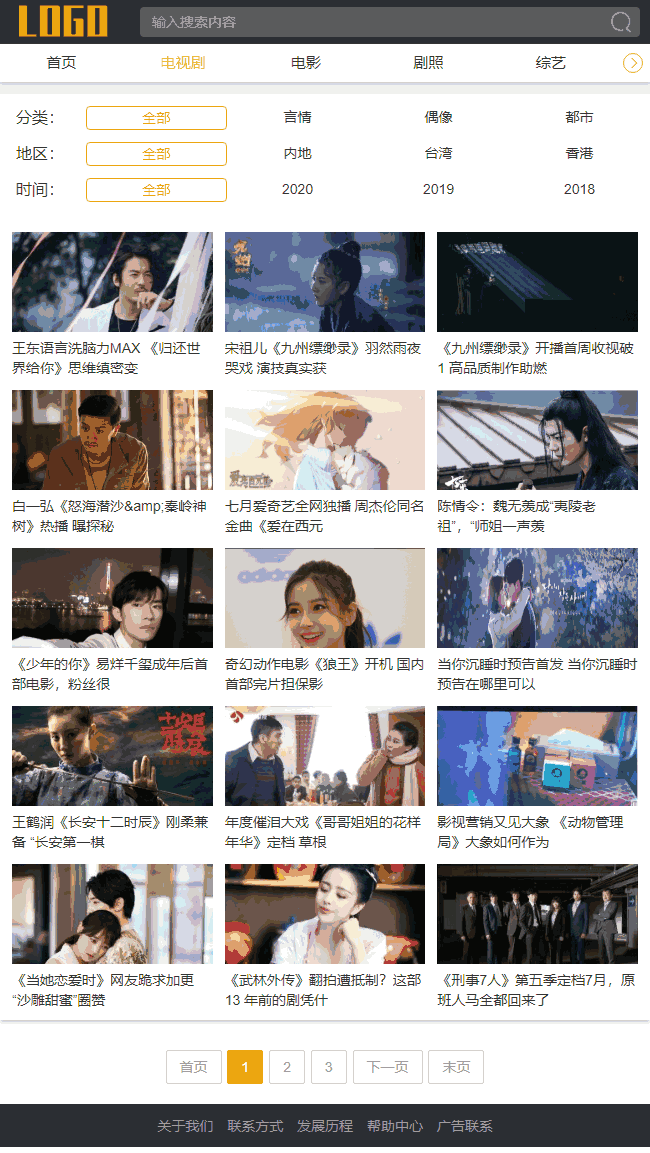This screenshot has height=1153, width=650.
Task: Tap the 下一页 button
Action: pyautogui.click(x=387, y=1067)
